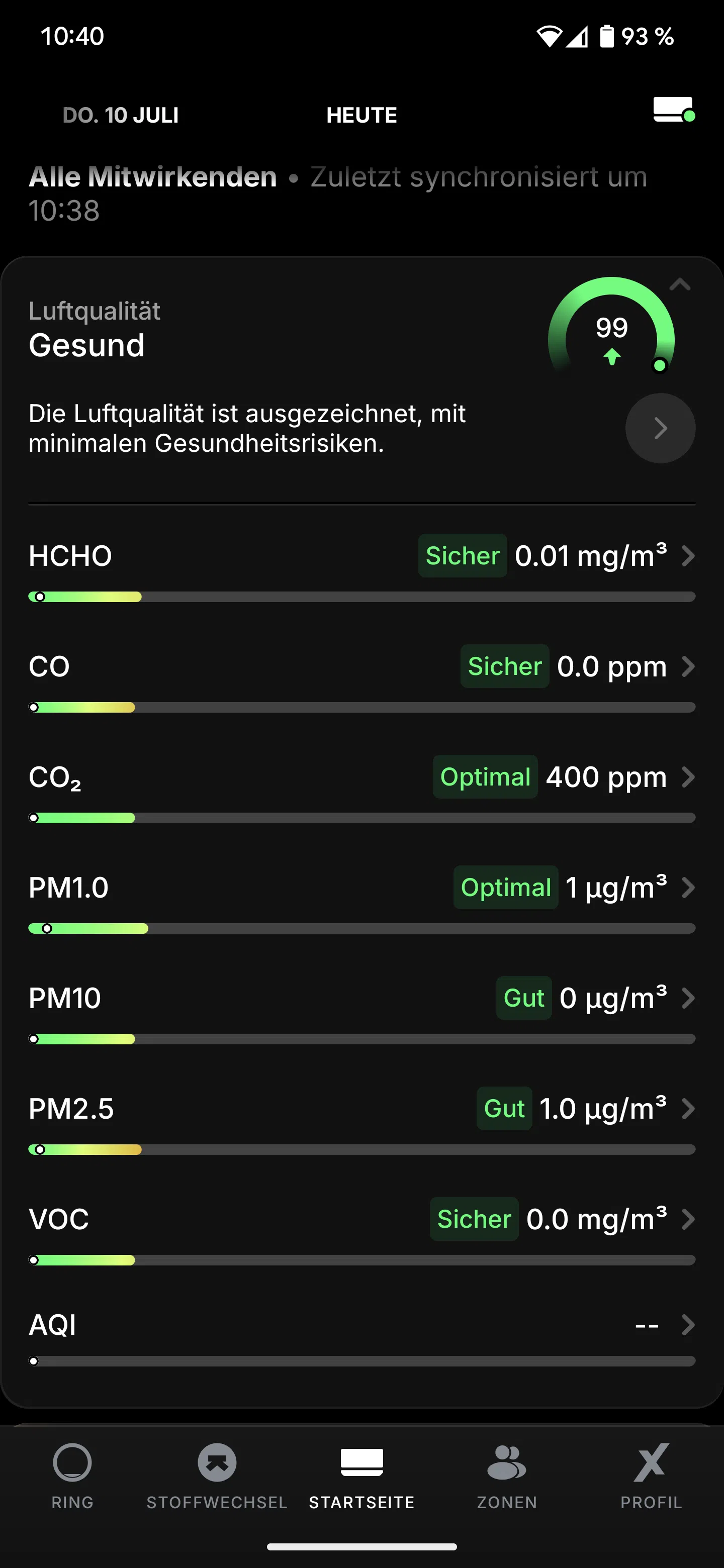The width and height of the screenshot is (724, 1568).
Task: Open the Zonen tab
Action: coord(507,1477)
